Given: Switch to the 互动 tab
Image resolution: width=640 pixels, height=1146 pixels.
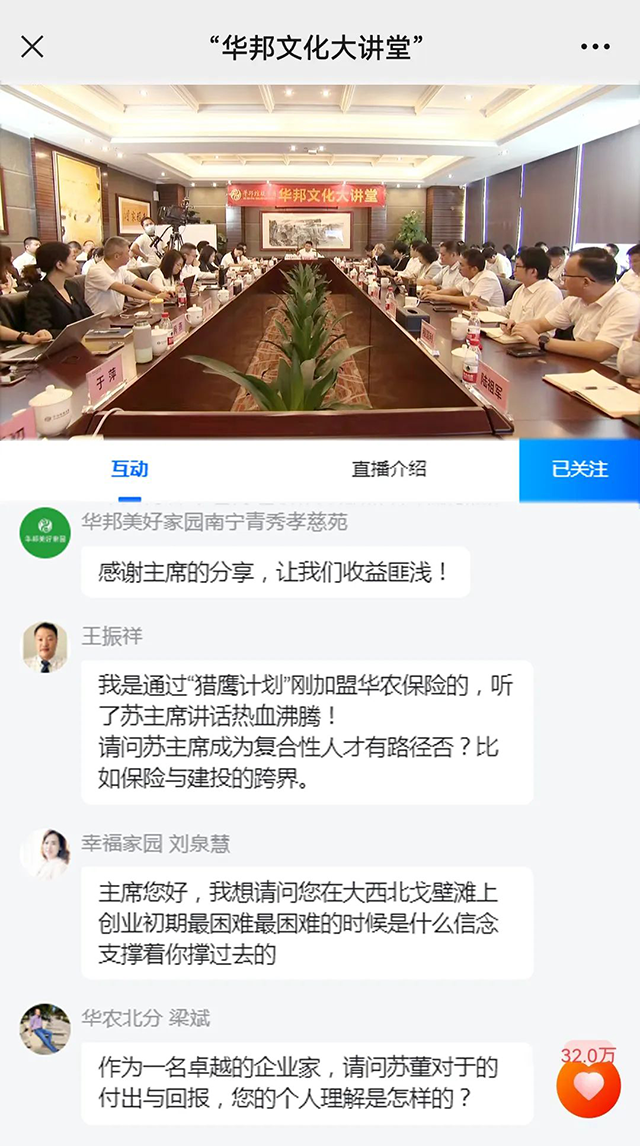Looking at the screenshot, I should click(129, 469).
